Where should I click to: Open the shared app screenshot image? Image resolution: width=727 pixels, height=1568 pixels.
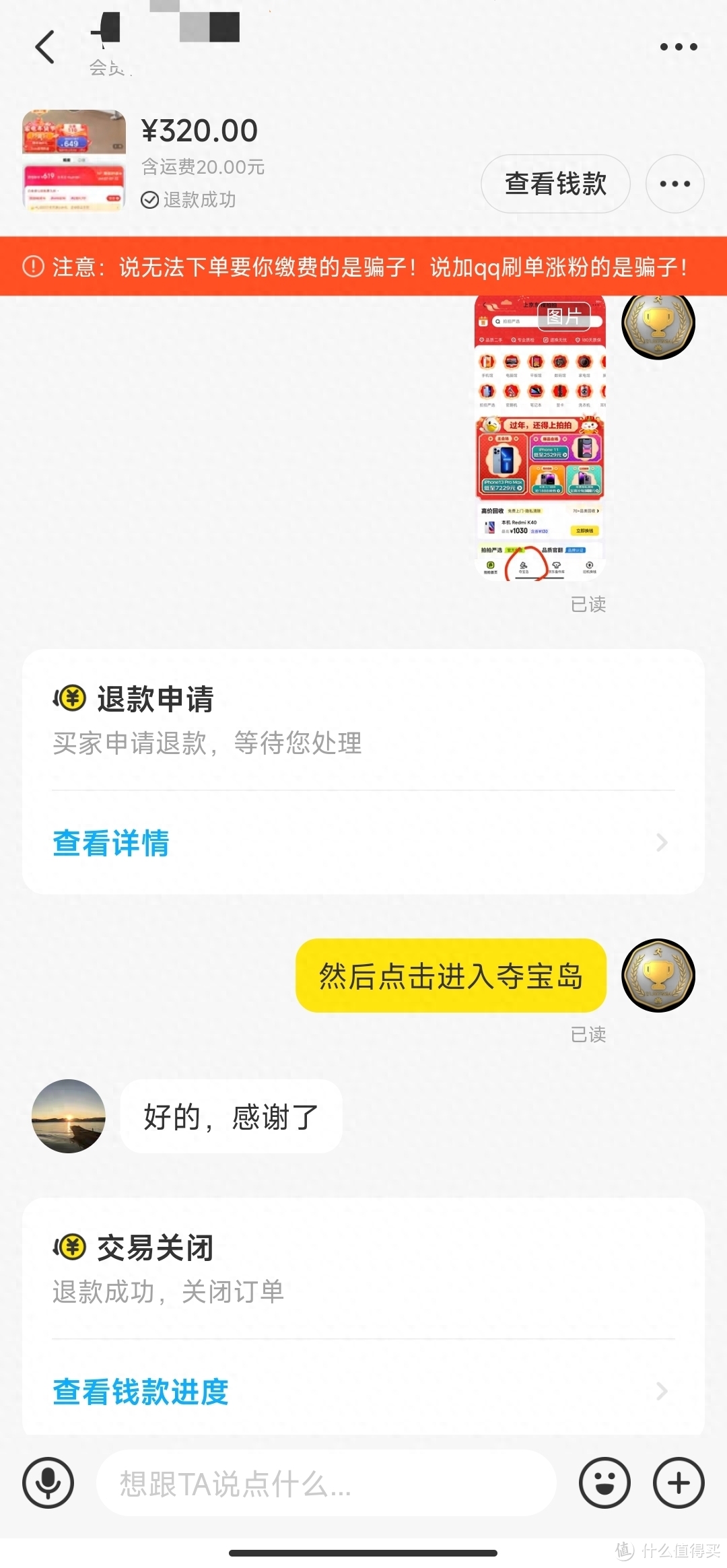[x=539, y=438]
